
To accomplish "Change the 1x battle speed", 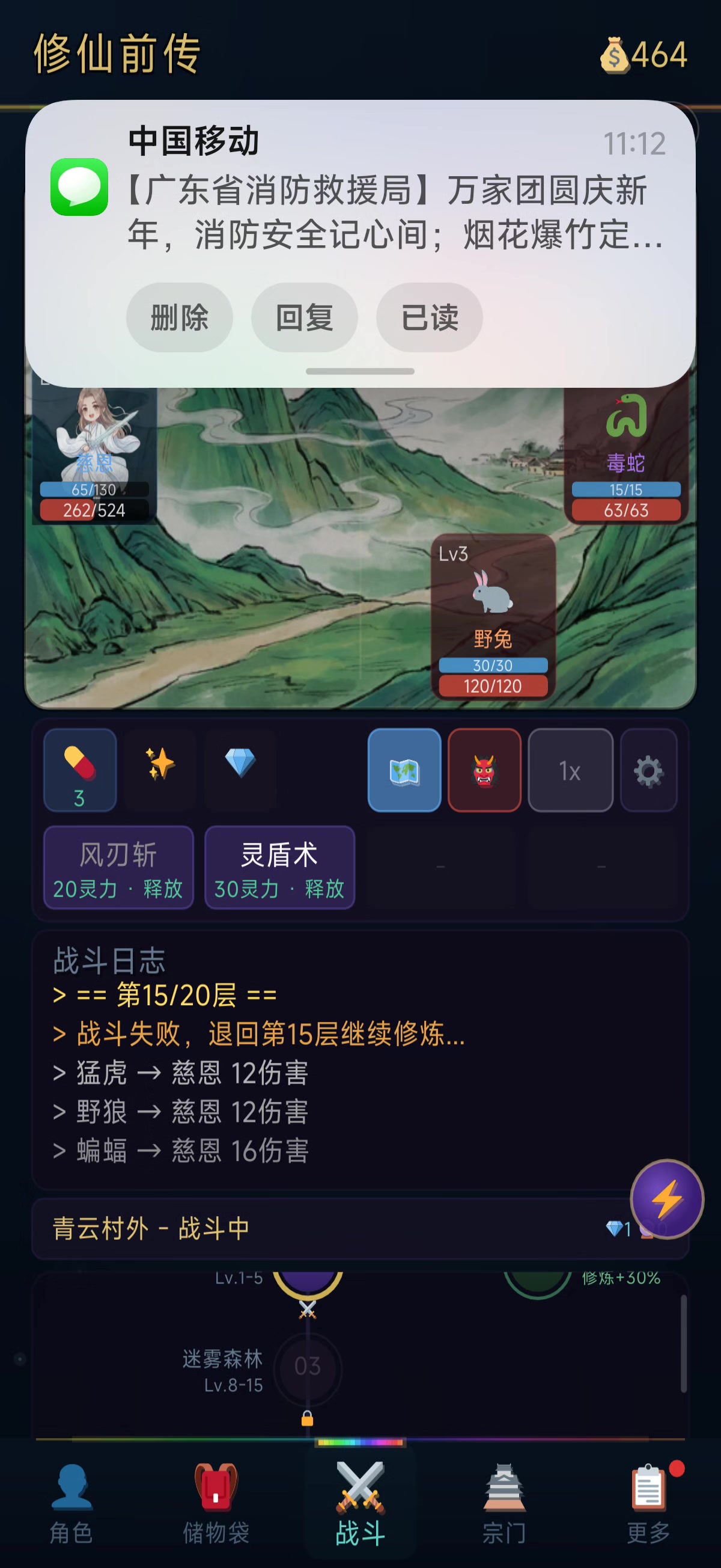I will (x=570, y=770).
